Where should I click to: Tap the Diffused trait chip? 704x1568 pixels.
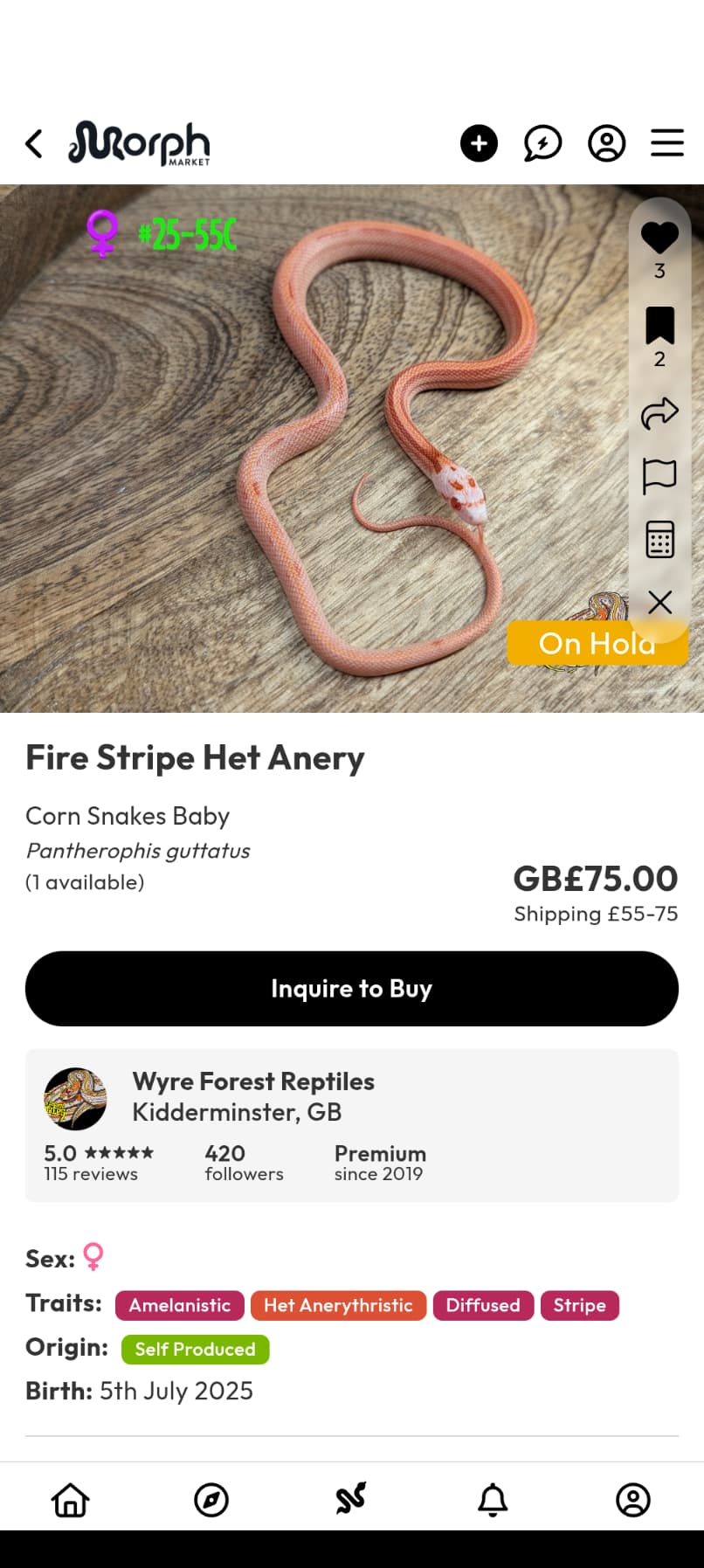click(x=483, y=1305)
